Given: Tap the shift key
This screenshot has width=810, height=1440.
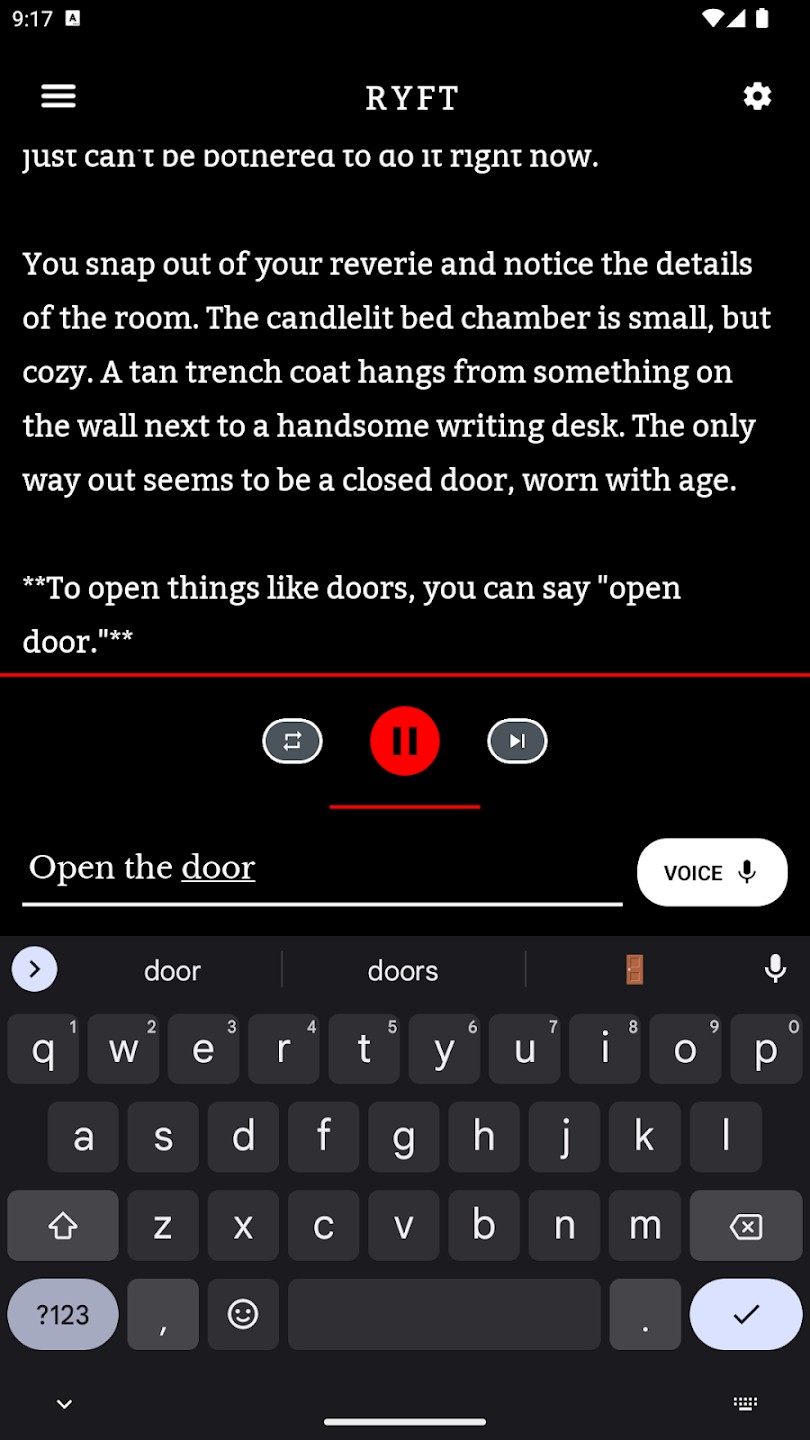Looking at the screenshot, I should (x=63, y=1226).
